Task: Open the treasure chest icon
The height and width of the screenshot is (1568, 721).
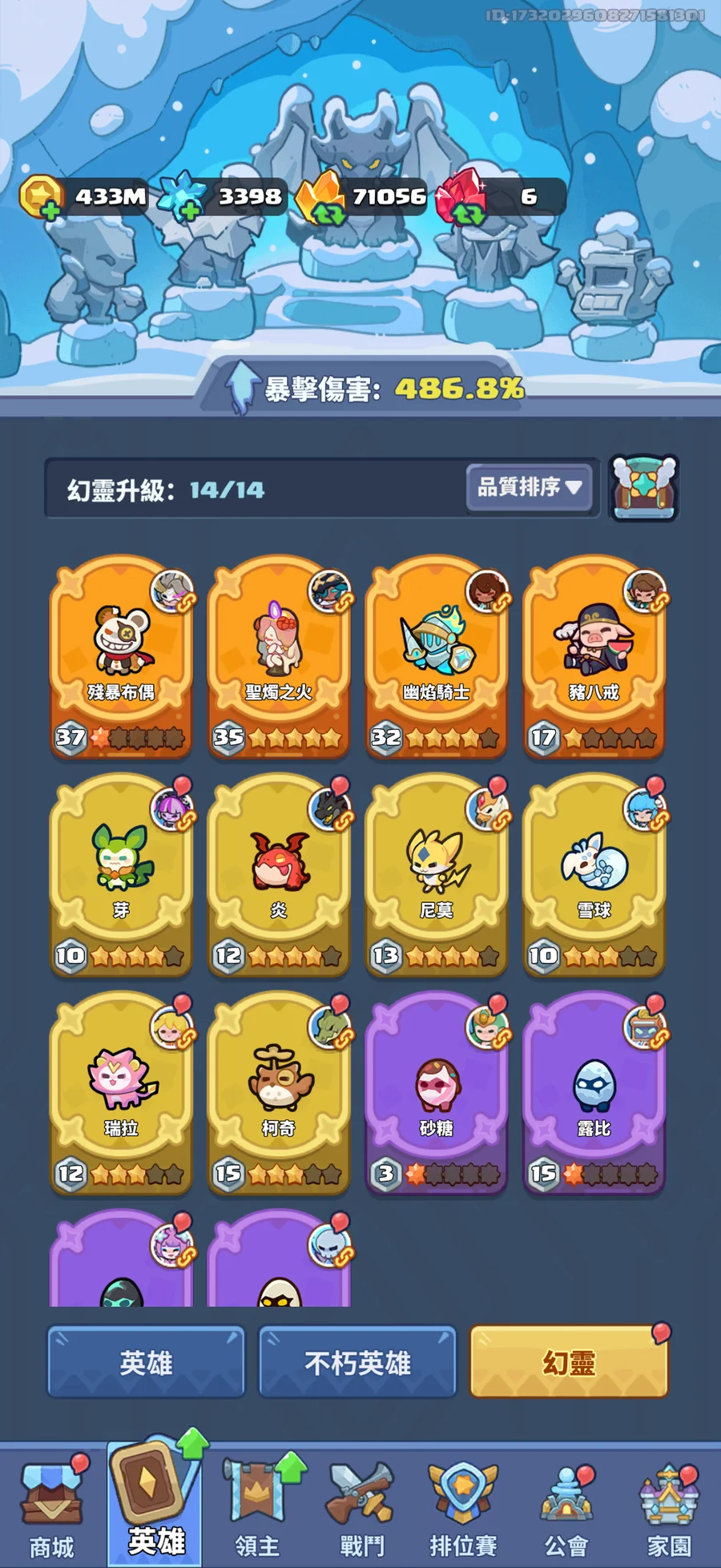Action: click(644, 488)
